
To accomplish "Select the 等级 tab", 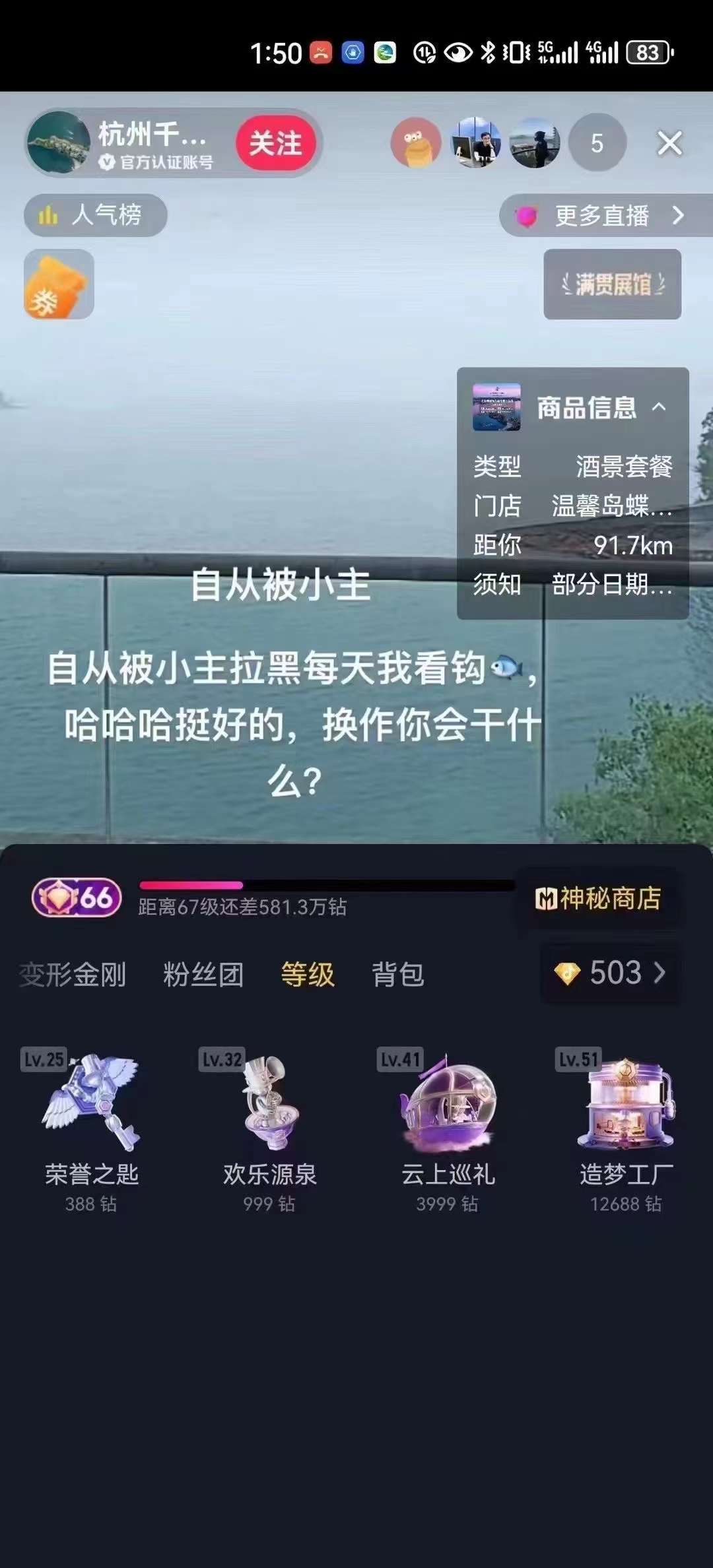I will 308,974.
